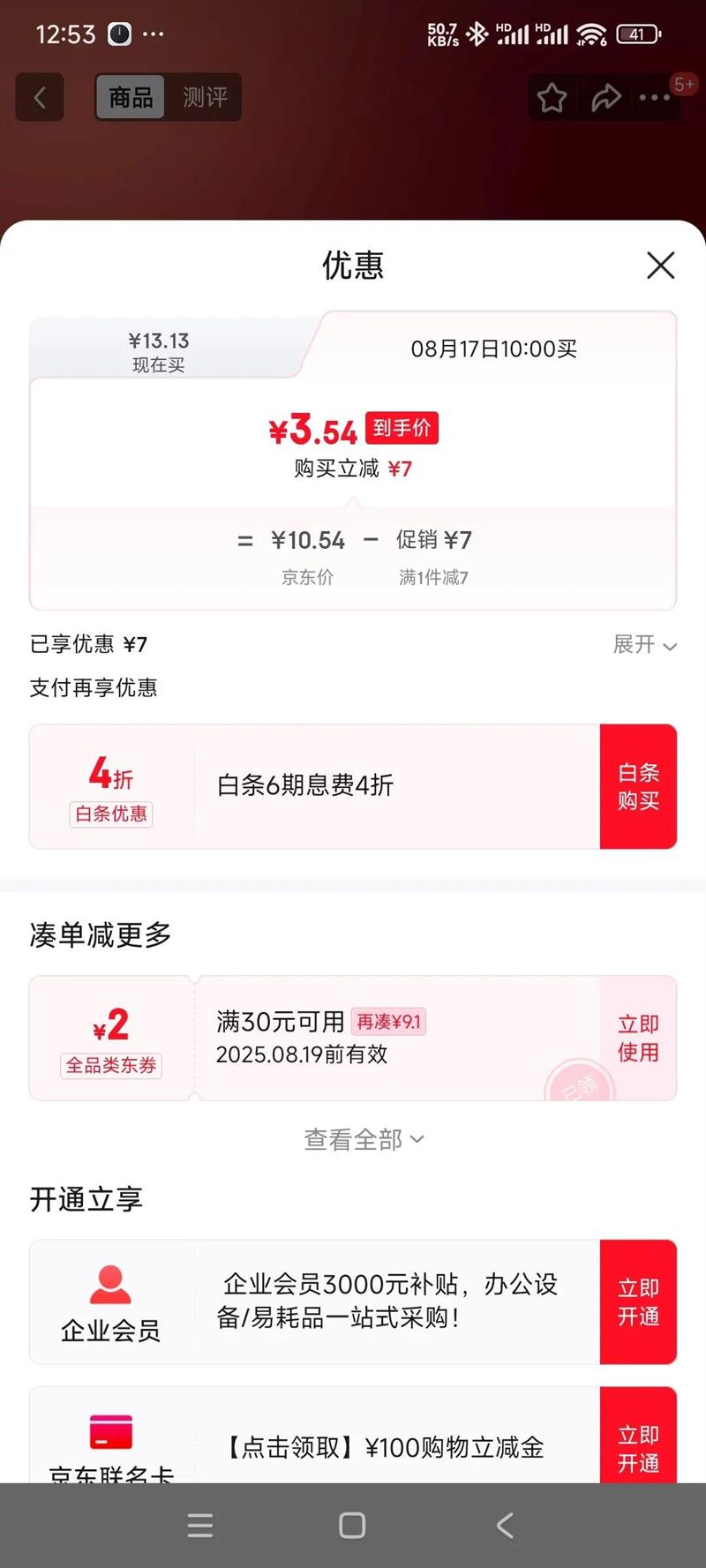Select the 08月17日10:00买 price tab
This screenshot has width=706, height=1568.
(493, 349)
